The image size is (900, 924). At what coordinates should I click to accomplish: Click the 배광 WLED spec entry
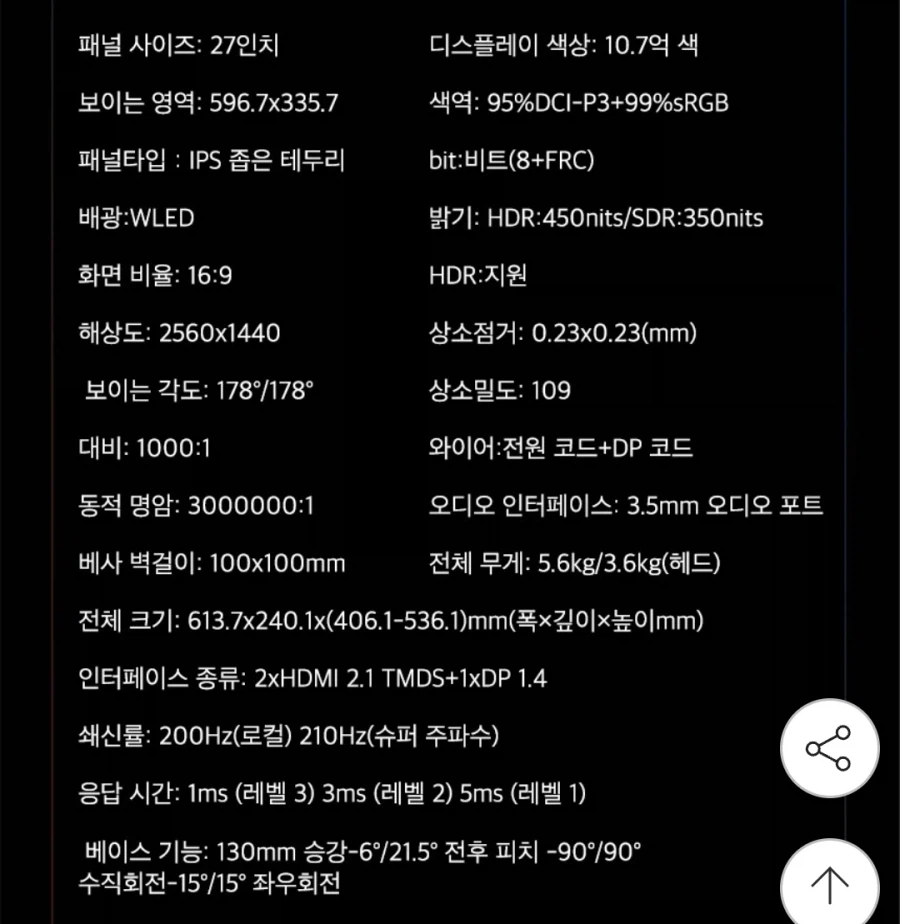coord(135,218)
